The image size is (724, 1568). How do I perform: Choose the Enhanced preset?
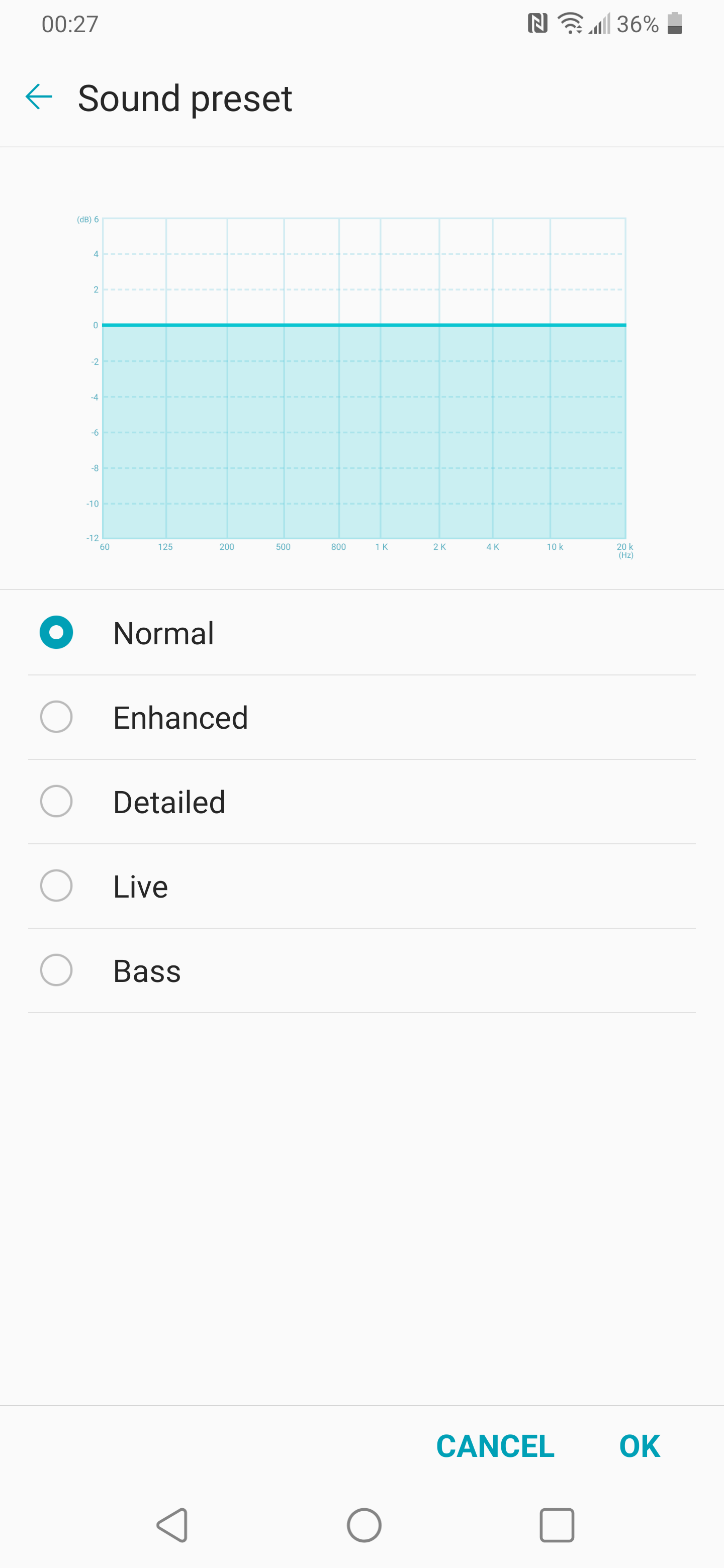(x=361, y=717)
